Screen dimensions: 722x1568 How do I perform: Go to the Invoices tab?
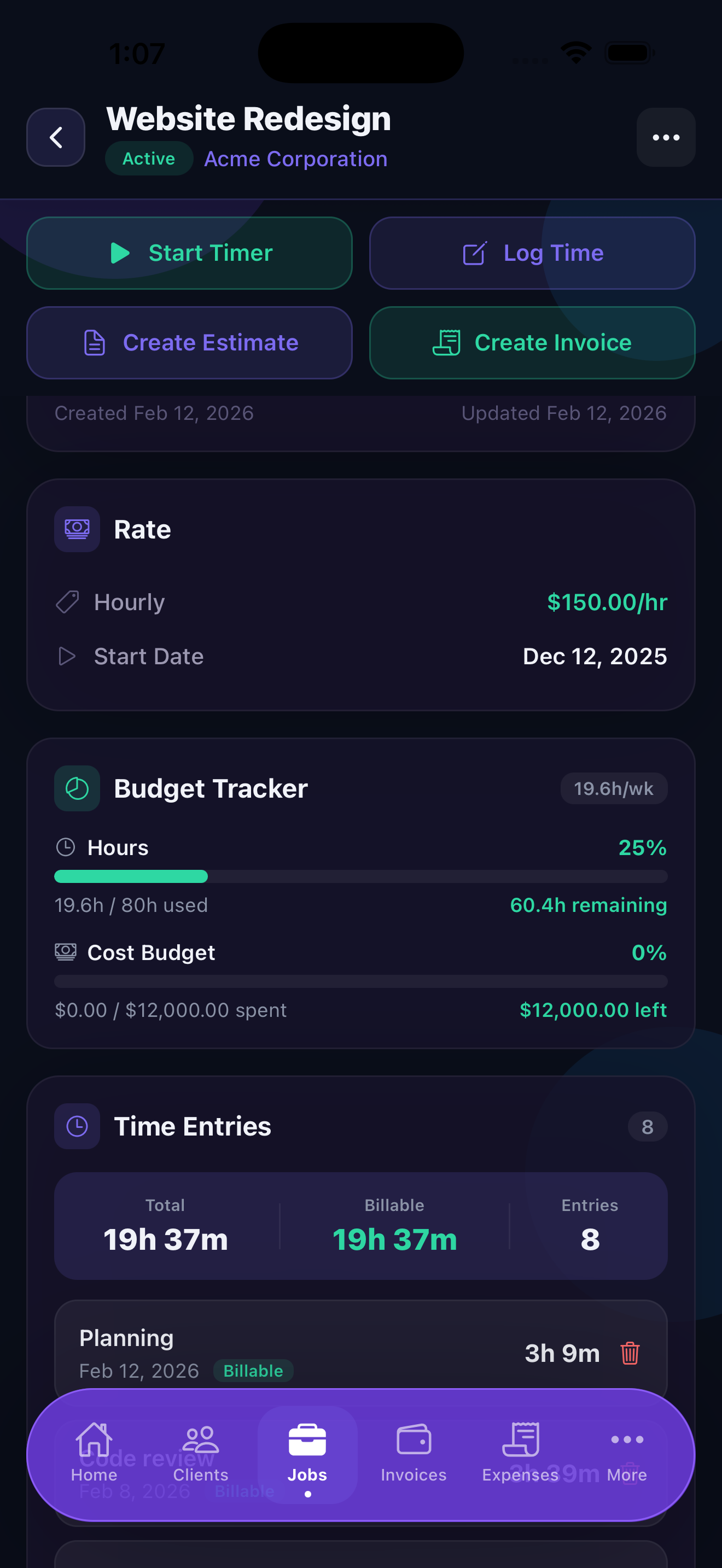414,1454
